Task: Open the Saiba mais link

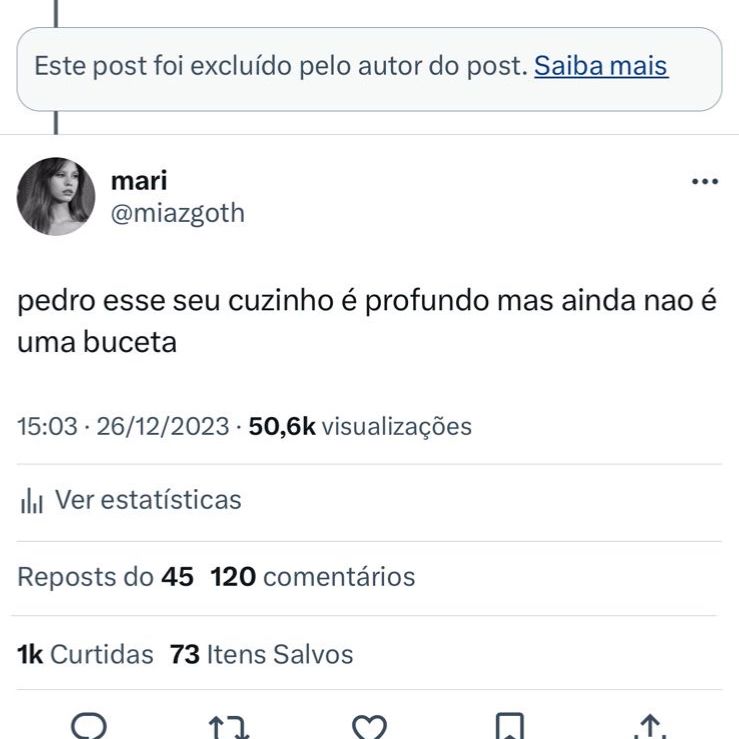Action: (x=601, y=67)
